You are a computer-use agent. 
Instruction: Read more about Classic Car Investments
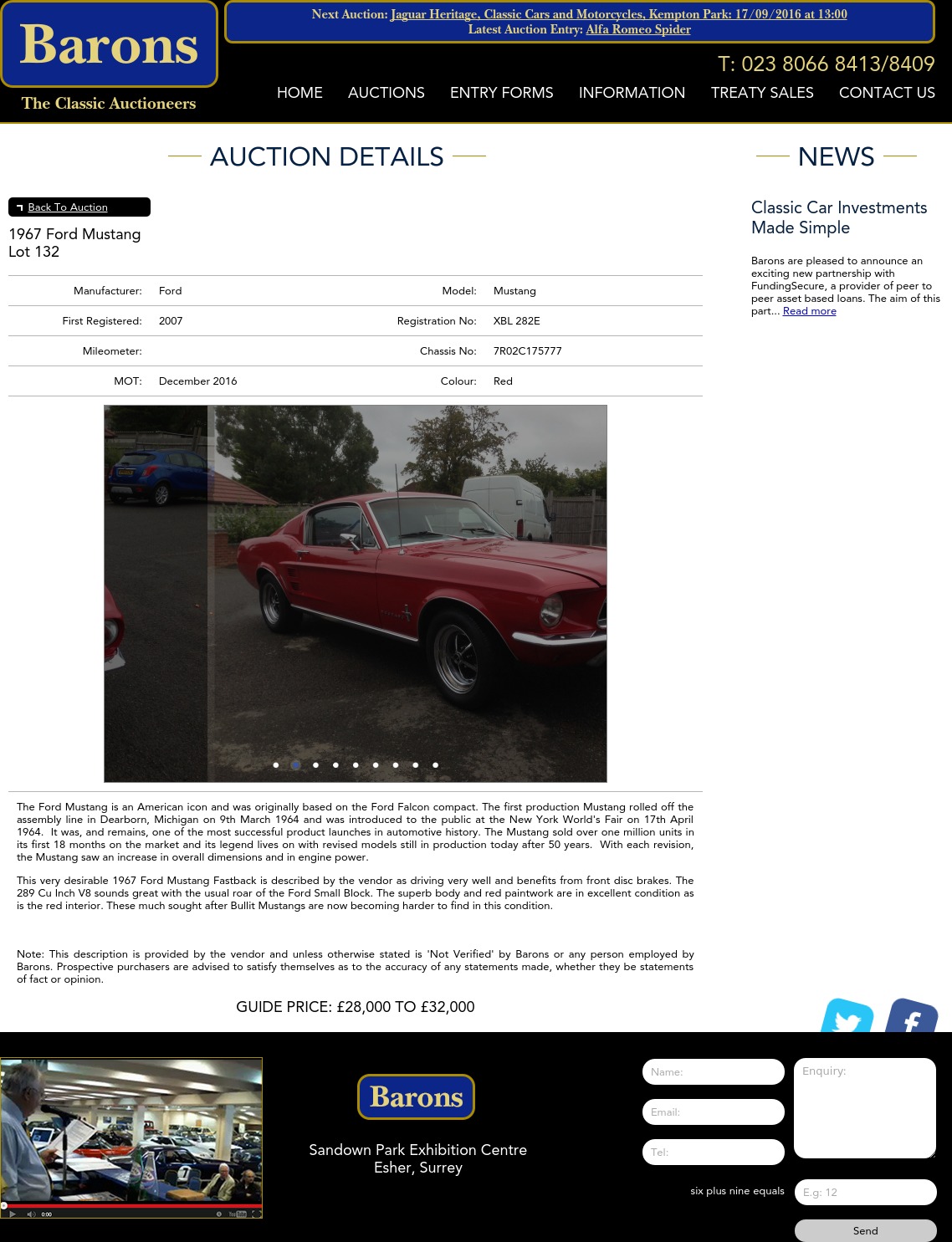click(x=809, y=311)
